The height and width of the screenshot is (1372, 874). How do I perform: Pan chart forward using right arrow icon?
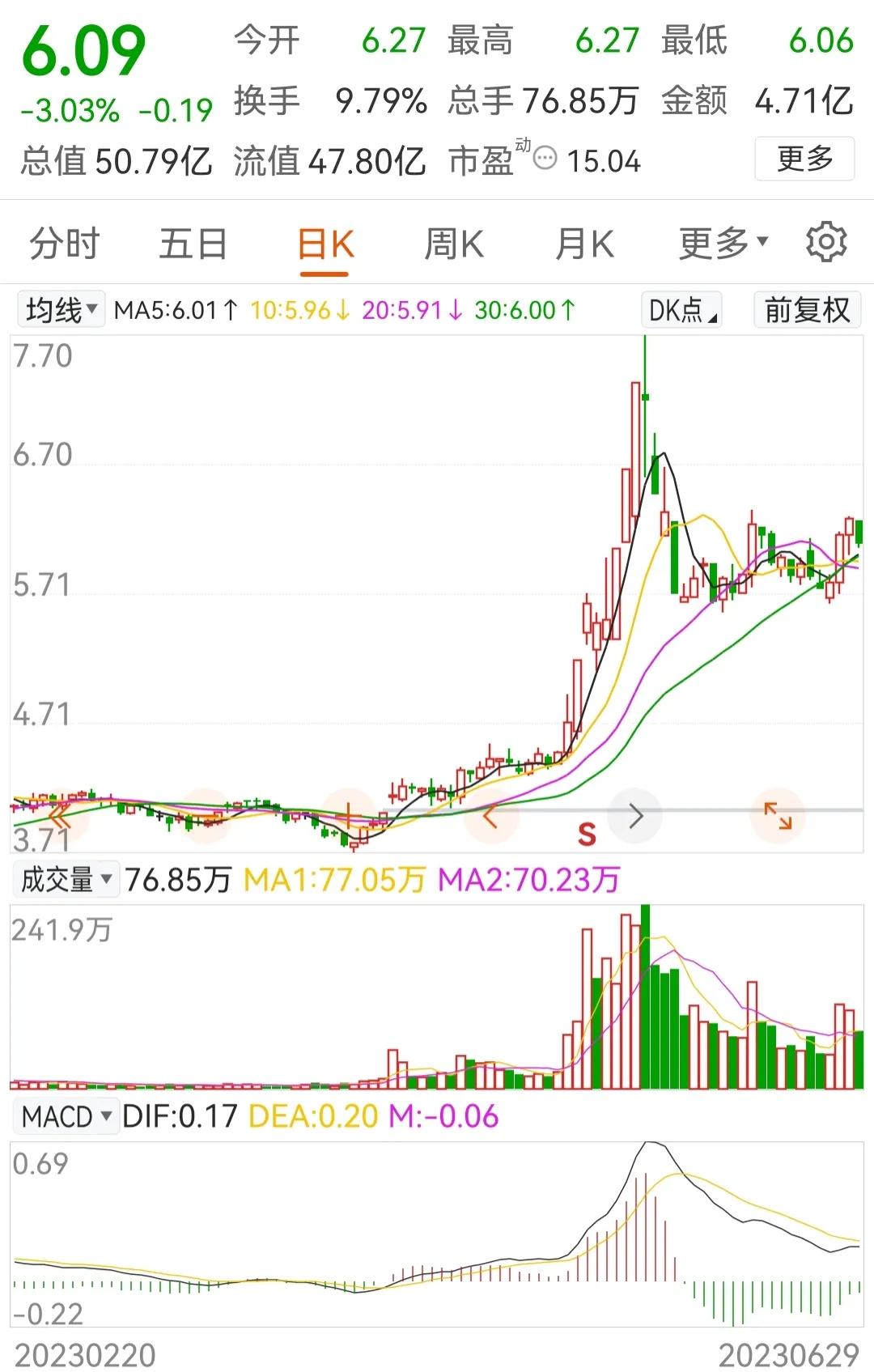tap(635, 816)
